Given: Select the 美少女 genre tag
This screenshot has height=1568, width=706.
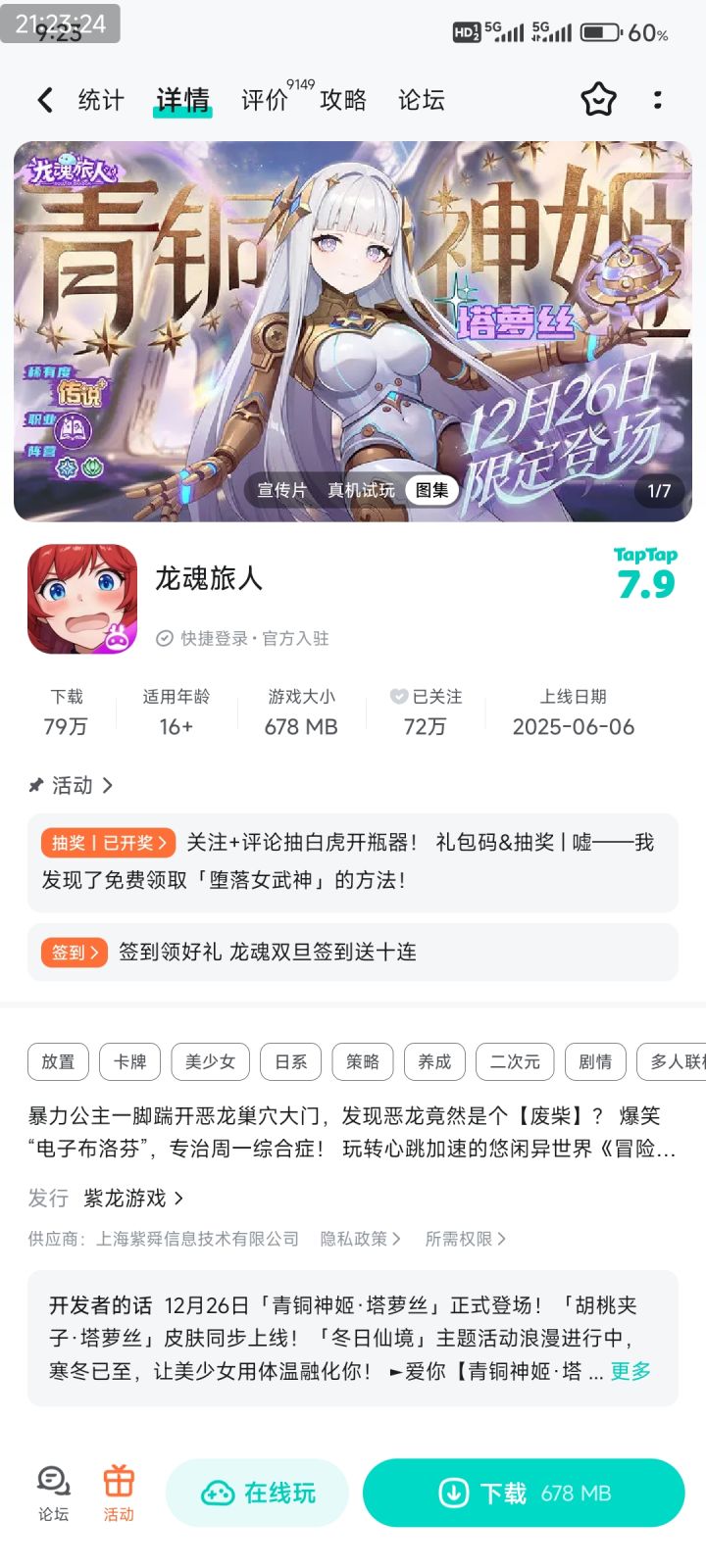Looking at the screenshot, I should pos(210,1061).
